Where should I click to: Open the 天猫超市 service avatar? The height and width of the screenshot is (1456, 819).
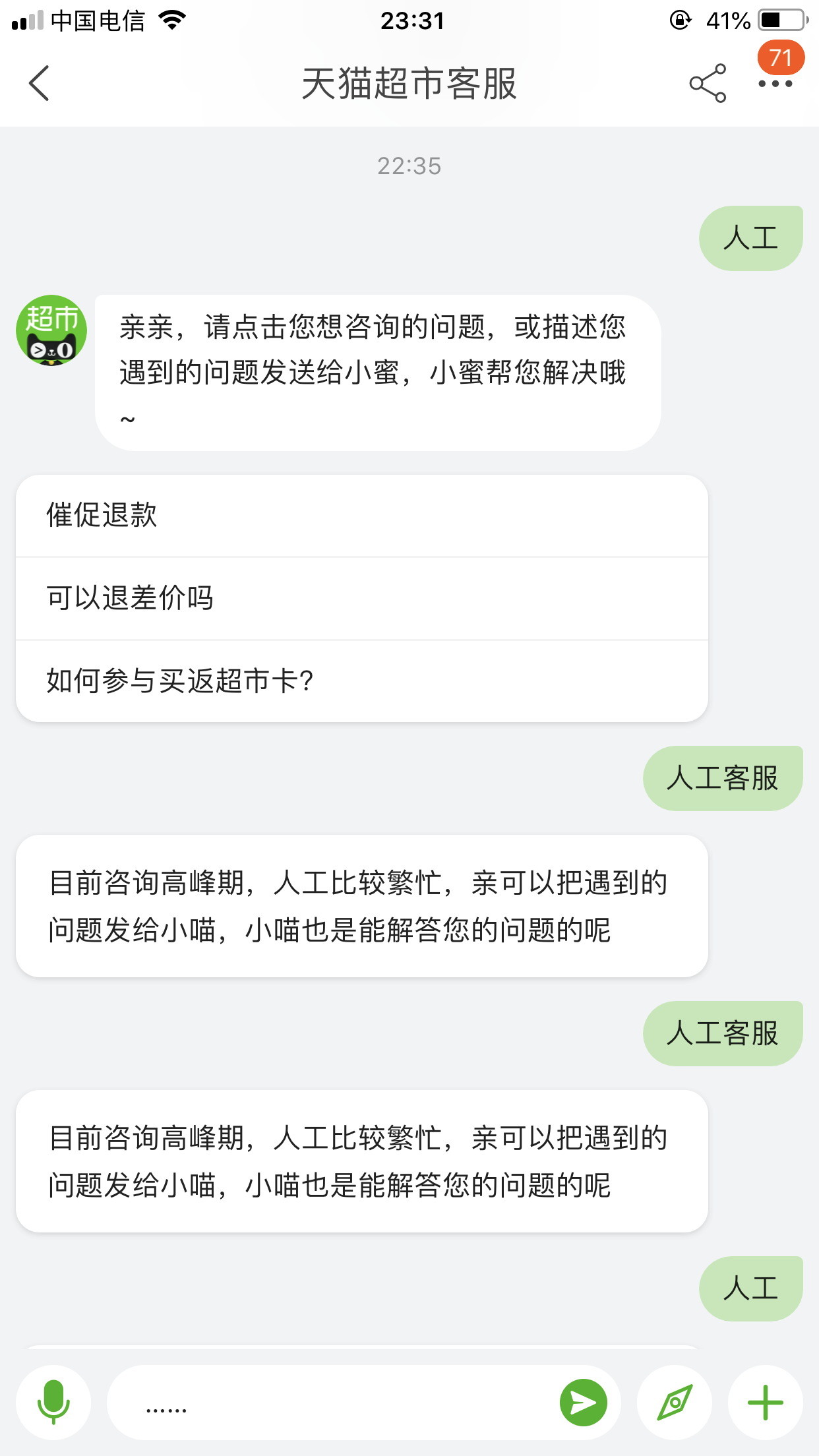[x=51, y=330]
